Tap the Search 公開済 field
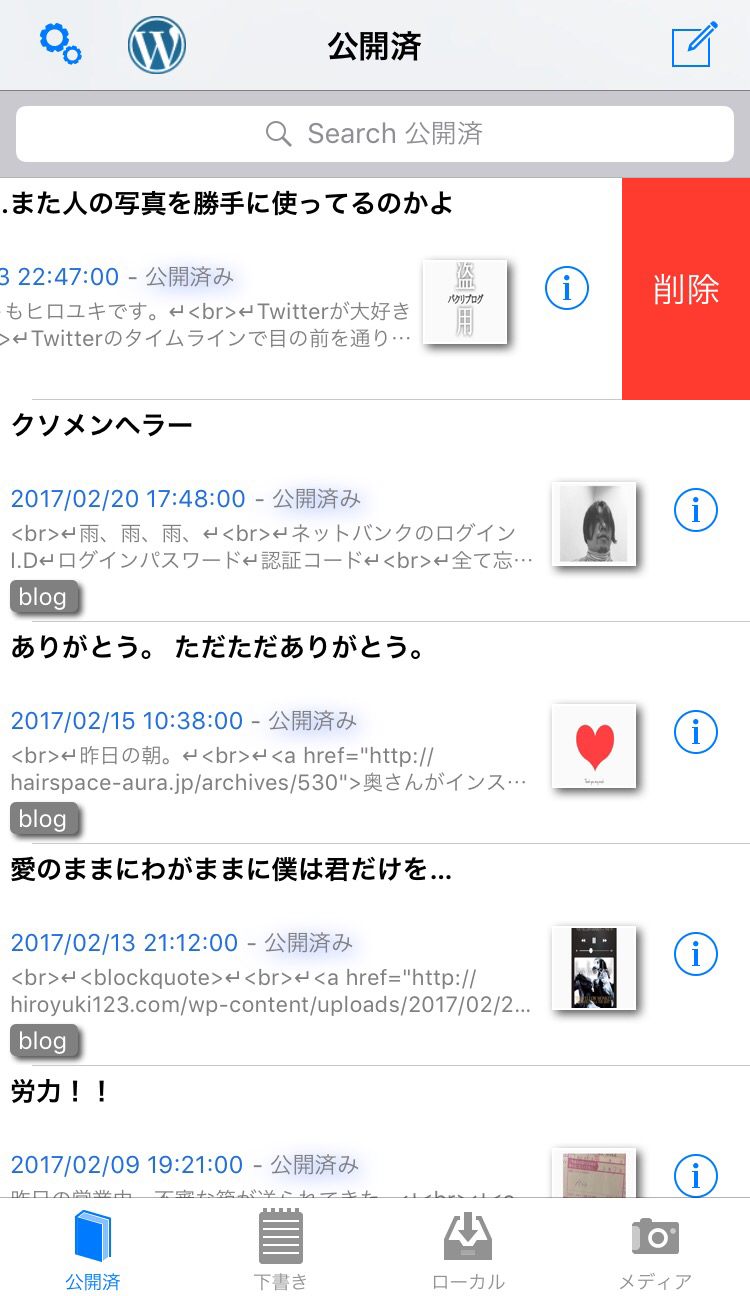 [375, 134]
